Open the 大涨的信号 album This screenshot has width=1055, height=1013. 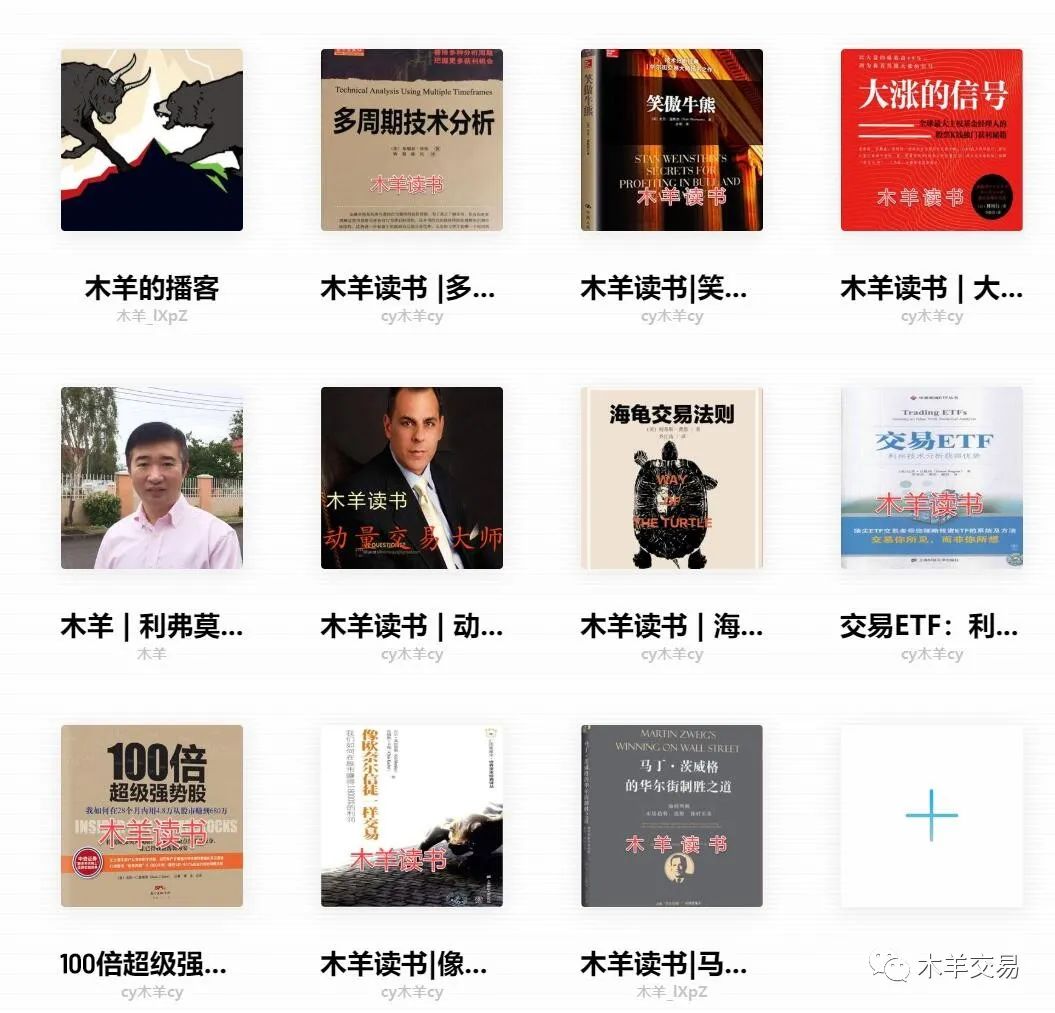pyautogui.click(x=932, y=140)
